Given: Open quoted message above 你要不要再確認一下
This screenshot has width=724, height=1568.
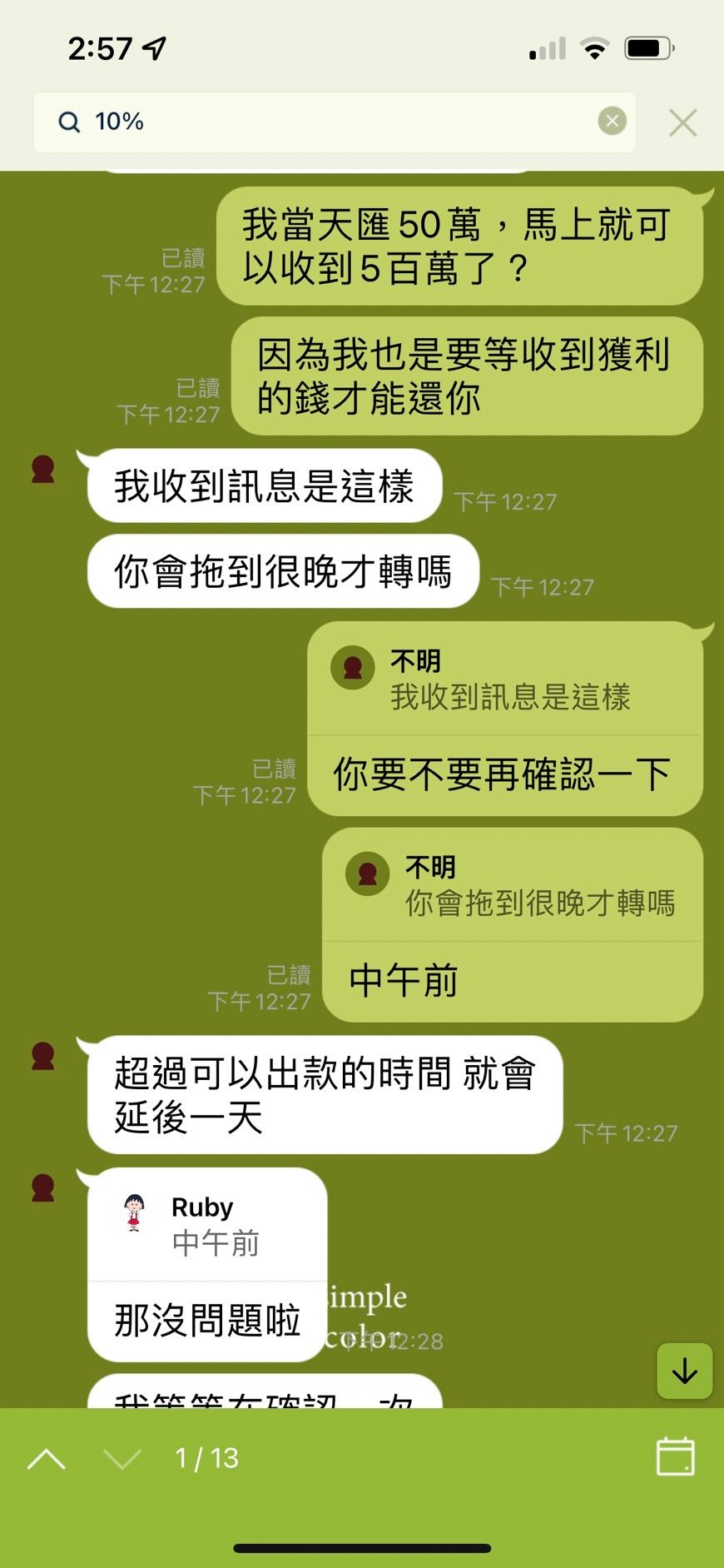Looking at the screenshot, I should coord(504,680).
